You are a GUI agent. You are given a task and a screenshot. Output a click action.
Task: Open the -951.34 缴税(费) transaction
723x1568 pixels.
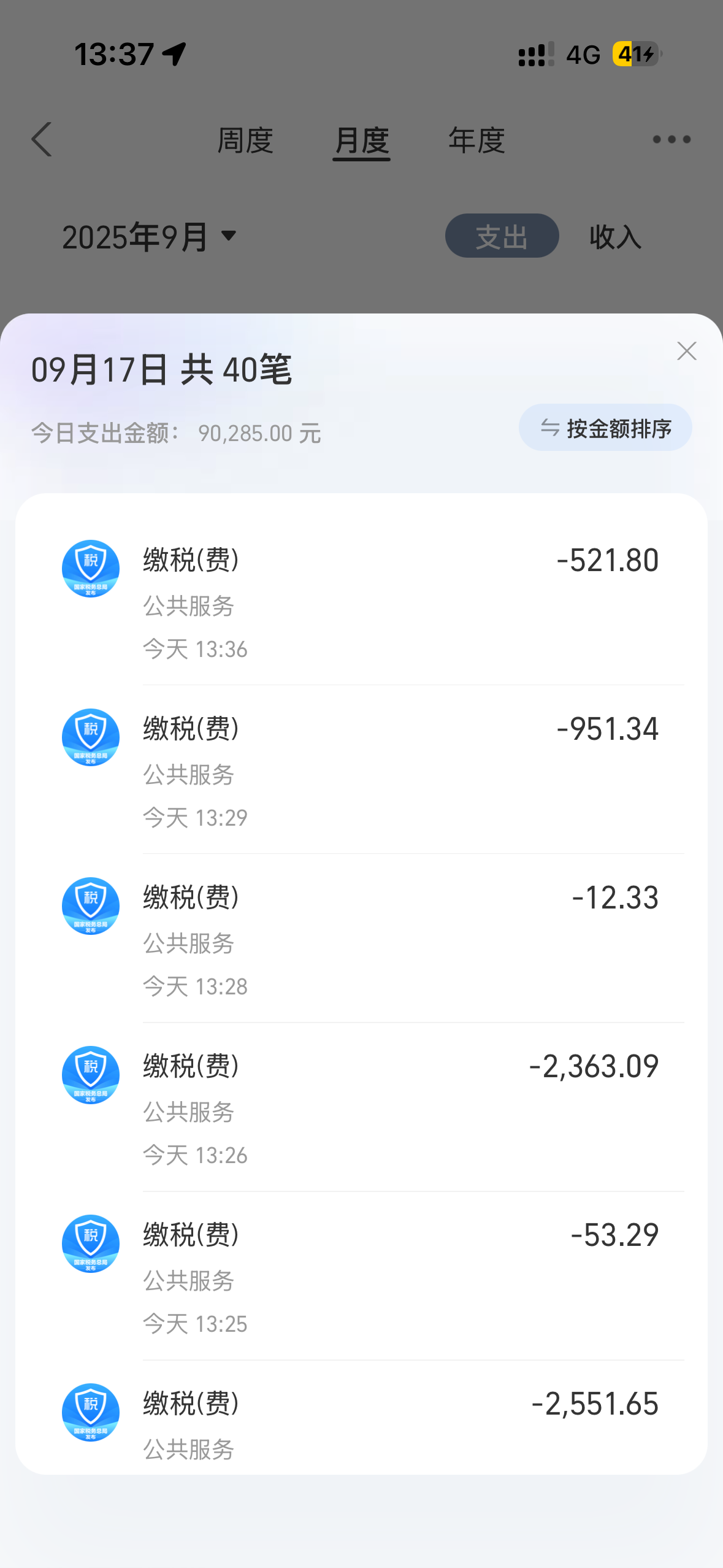pos(361,769)
